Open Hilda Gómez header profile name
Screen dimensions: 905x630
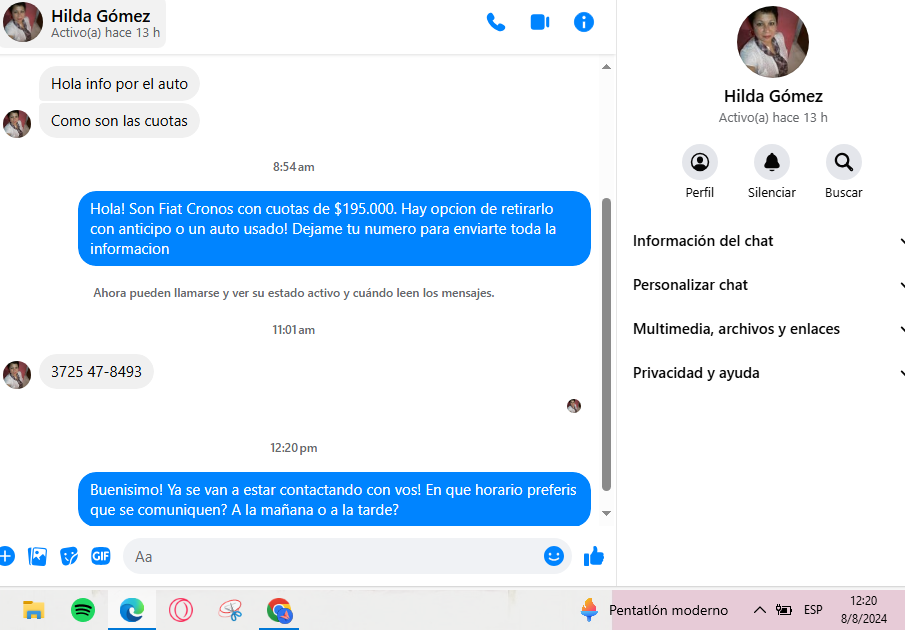point(100,16)
